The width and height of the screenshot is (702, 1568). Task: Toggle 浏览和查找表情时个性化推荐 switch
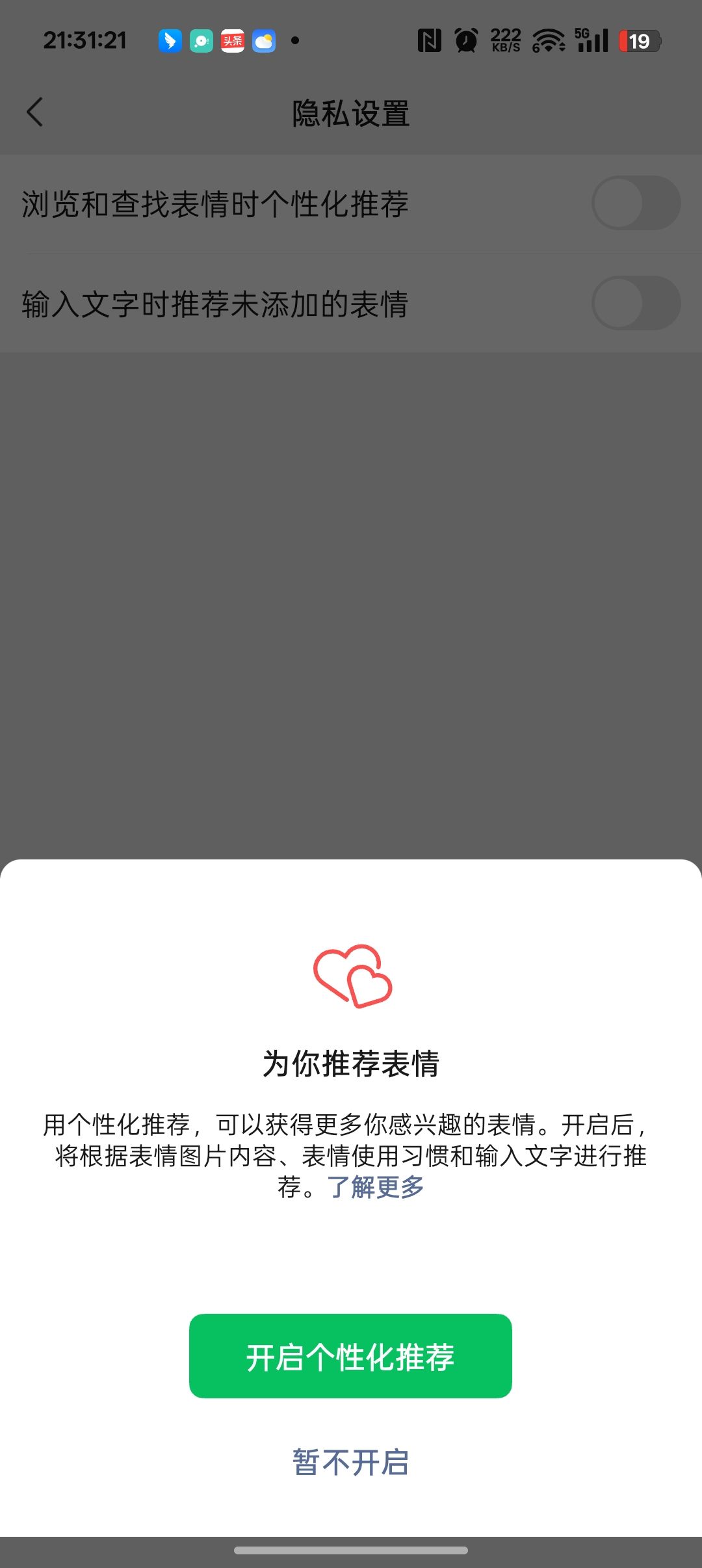click(636, 203)
